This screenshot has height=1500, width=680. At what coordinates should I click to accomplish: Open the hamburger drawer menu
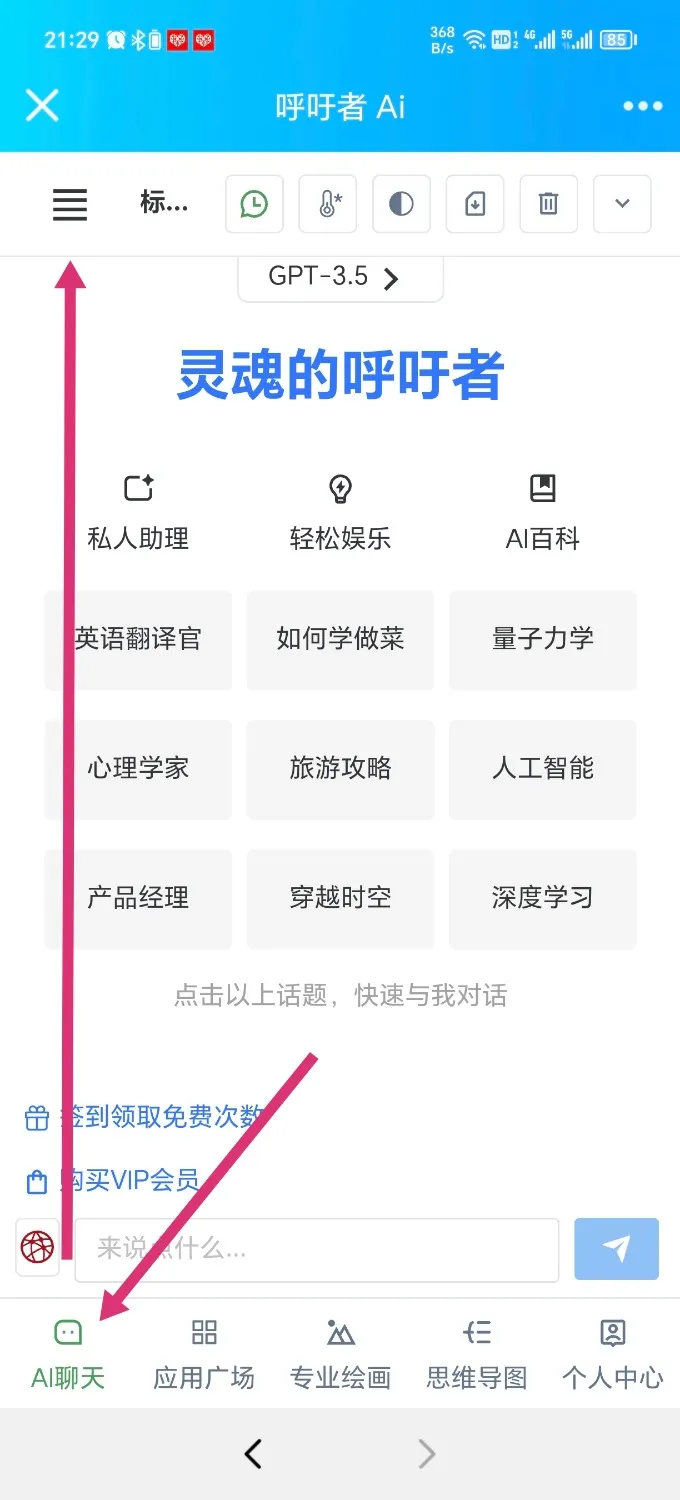click(x=70, y=204)
